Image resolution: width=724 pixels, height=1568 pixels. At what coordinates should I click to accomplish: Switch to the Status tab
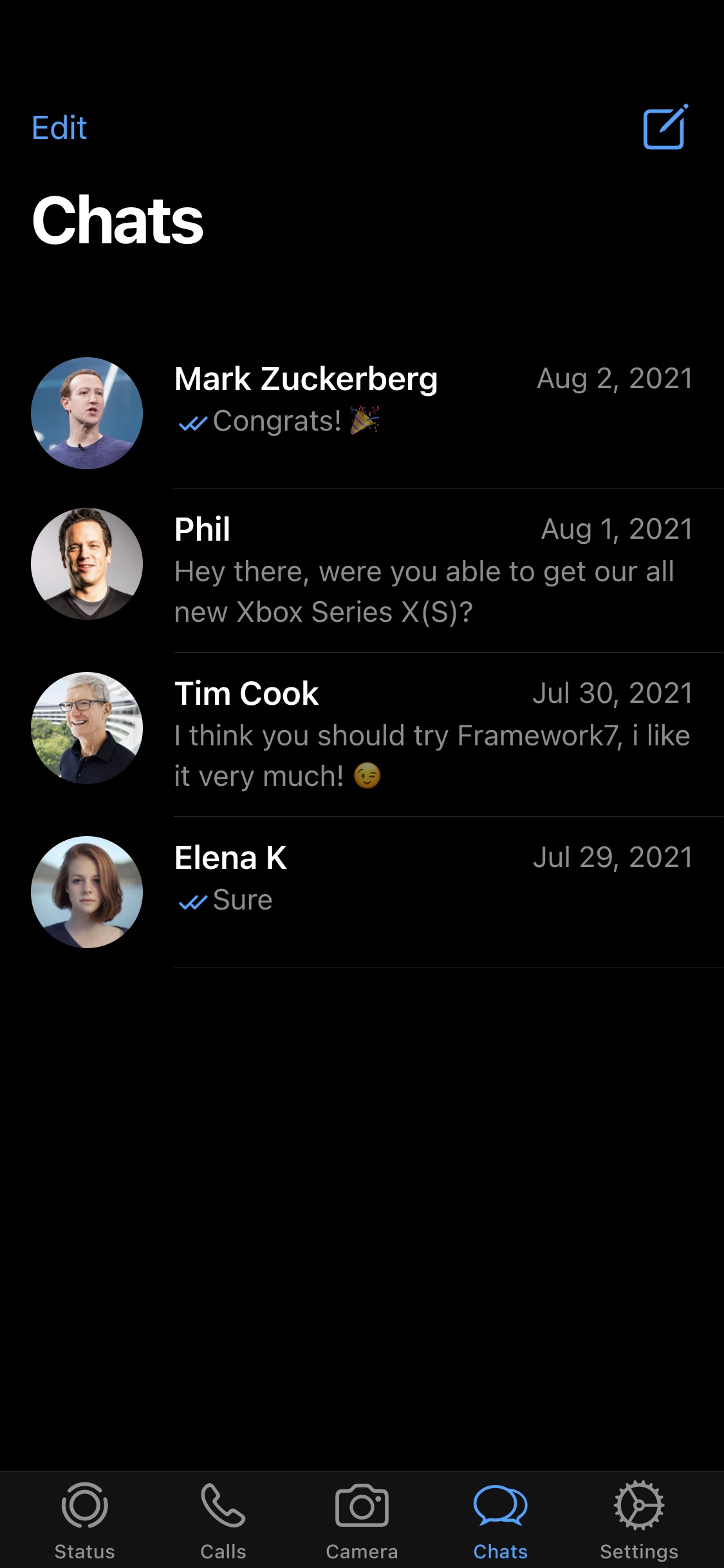(85, 1519)
